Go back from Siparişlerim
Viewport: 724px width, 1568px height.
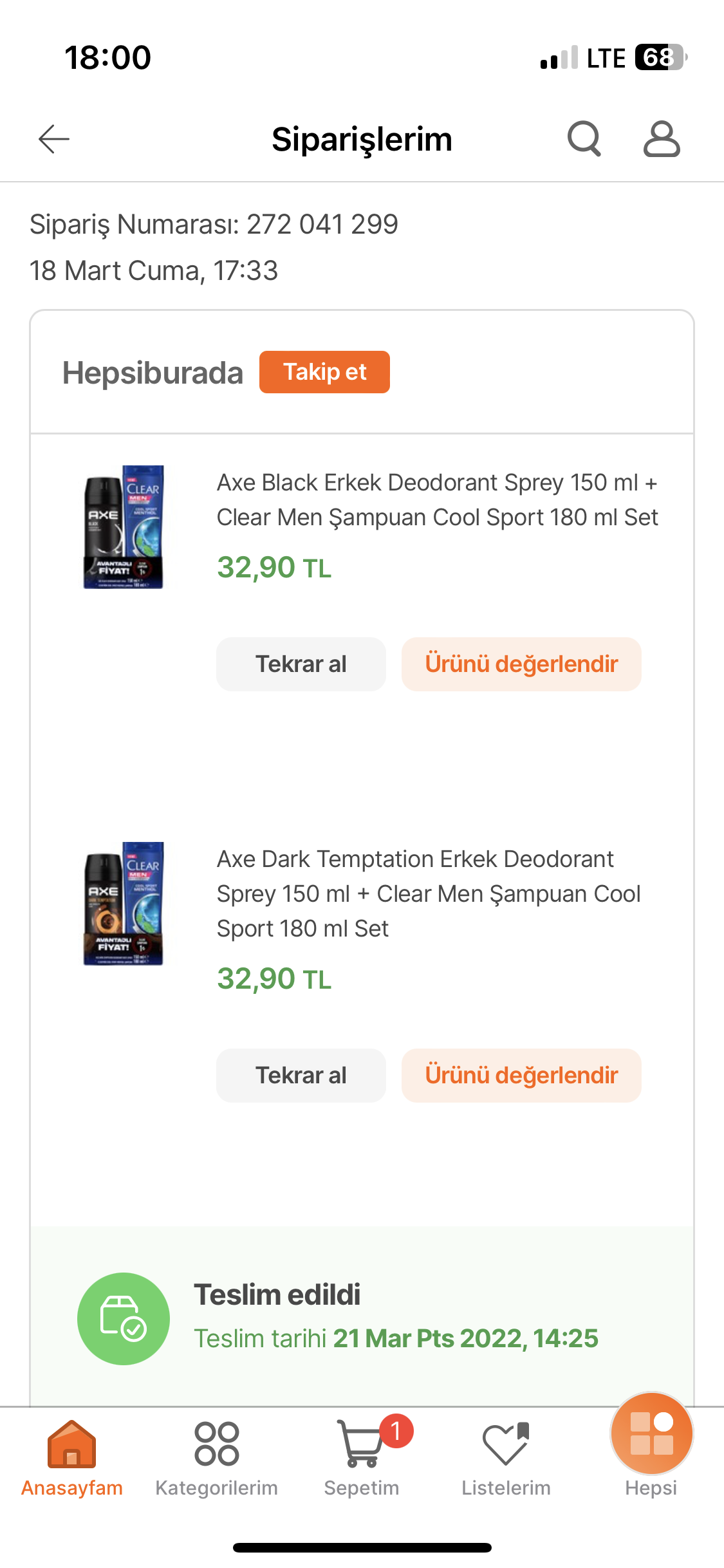[x=54, y=139]
